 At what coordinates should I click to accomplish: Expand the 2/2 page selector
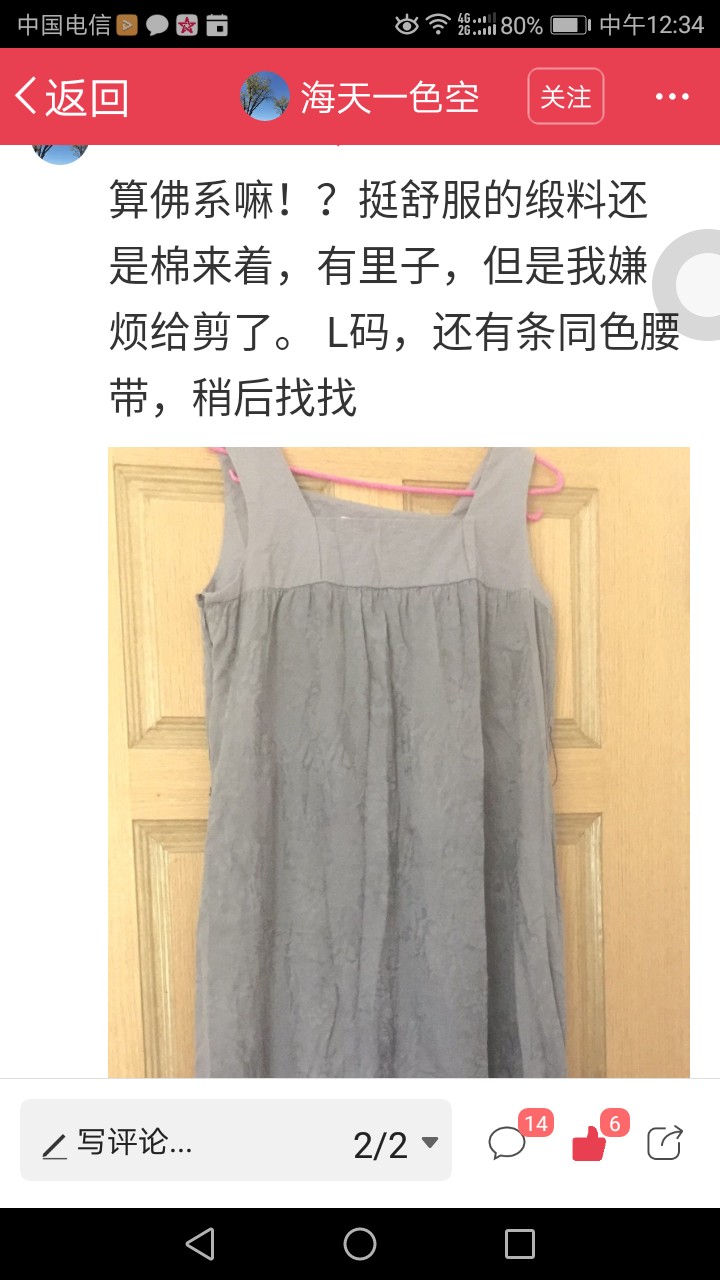(396, 1144)
